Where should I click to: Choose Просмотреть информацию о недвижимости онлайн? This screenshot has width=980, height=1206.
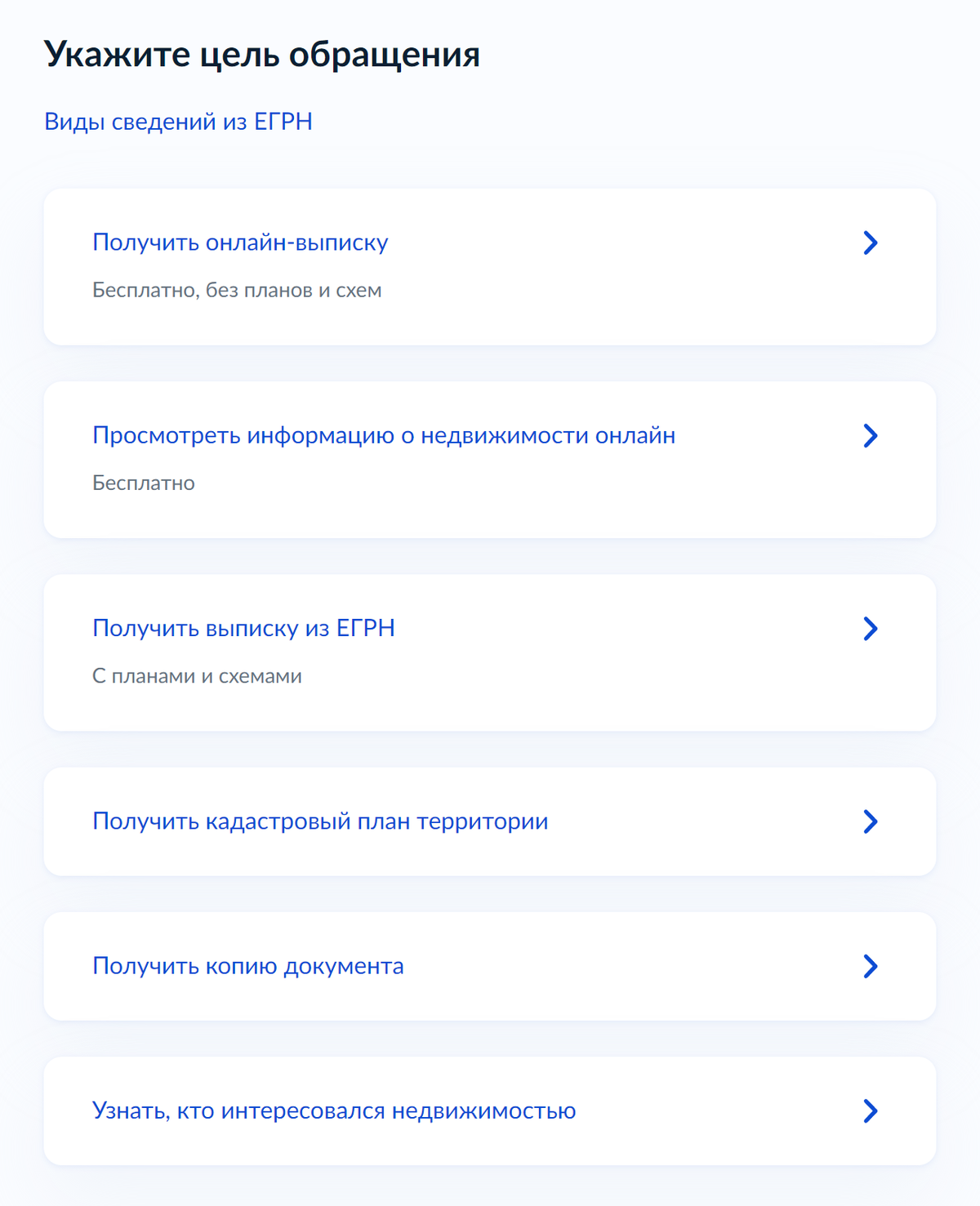coord(488,459)
